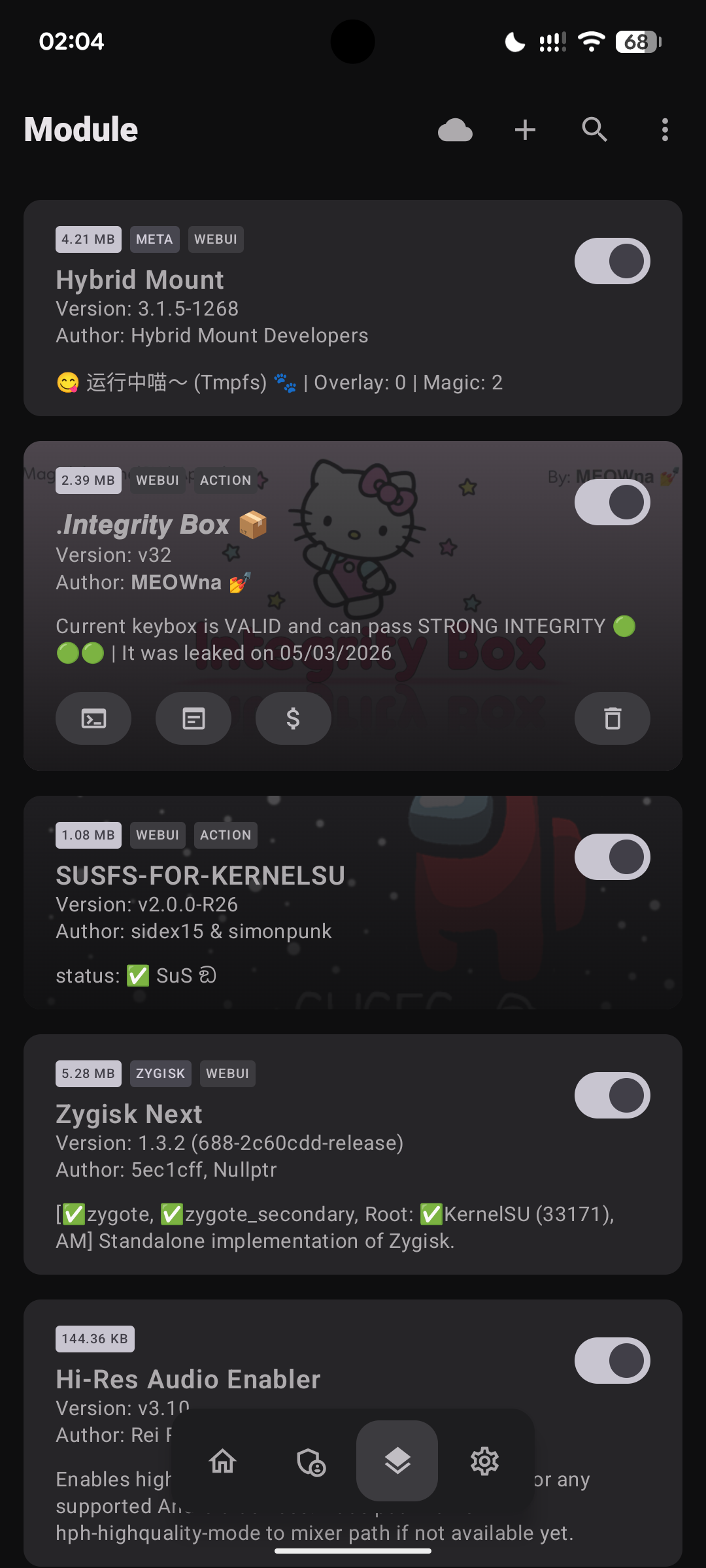Switch off Hi-Res Audio Enabler
Screen dimensions: 706x1568
(612, 1361)
